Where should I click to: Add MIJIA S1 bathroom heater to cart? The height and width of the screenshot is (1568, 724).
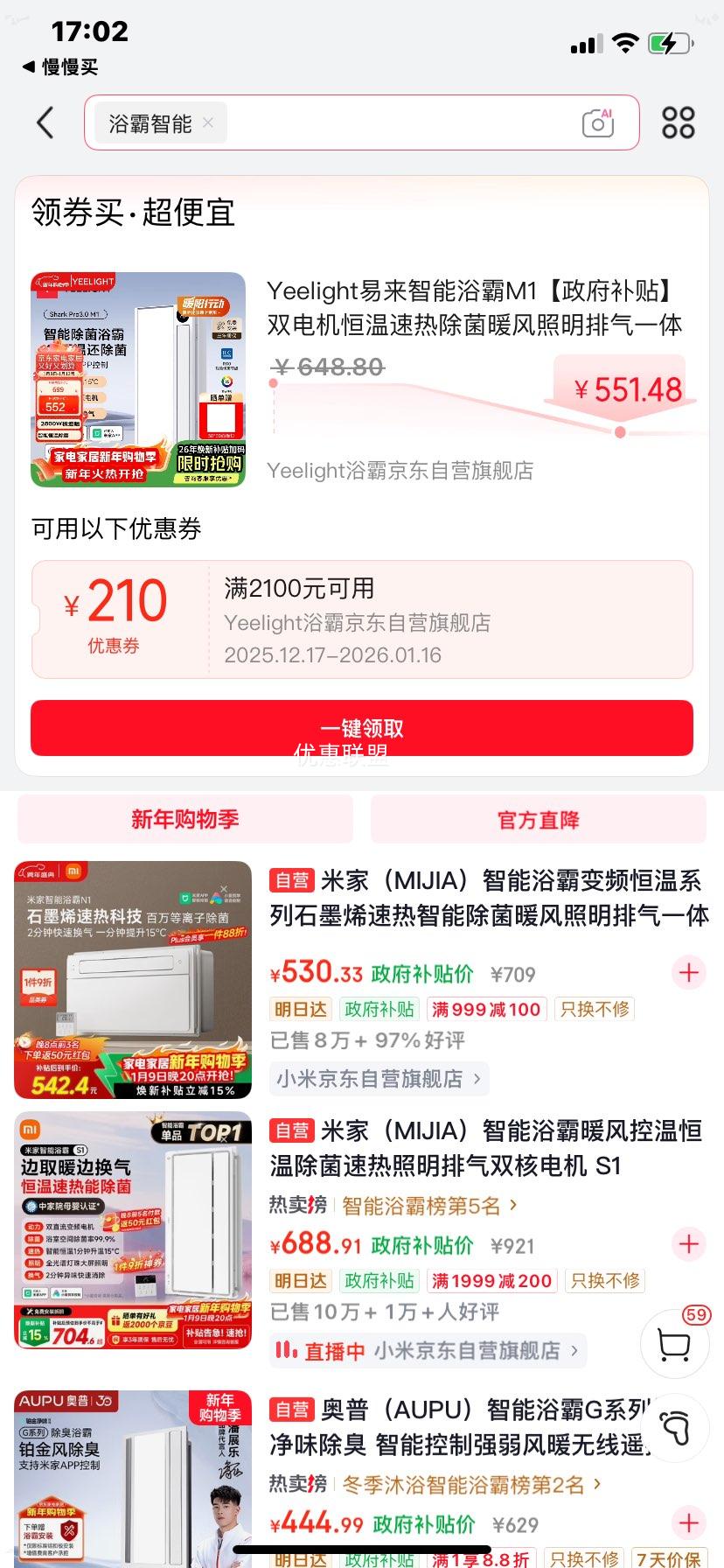(687, 1243)
